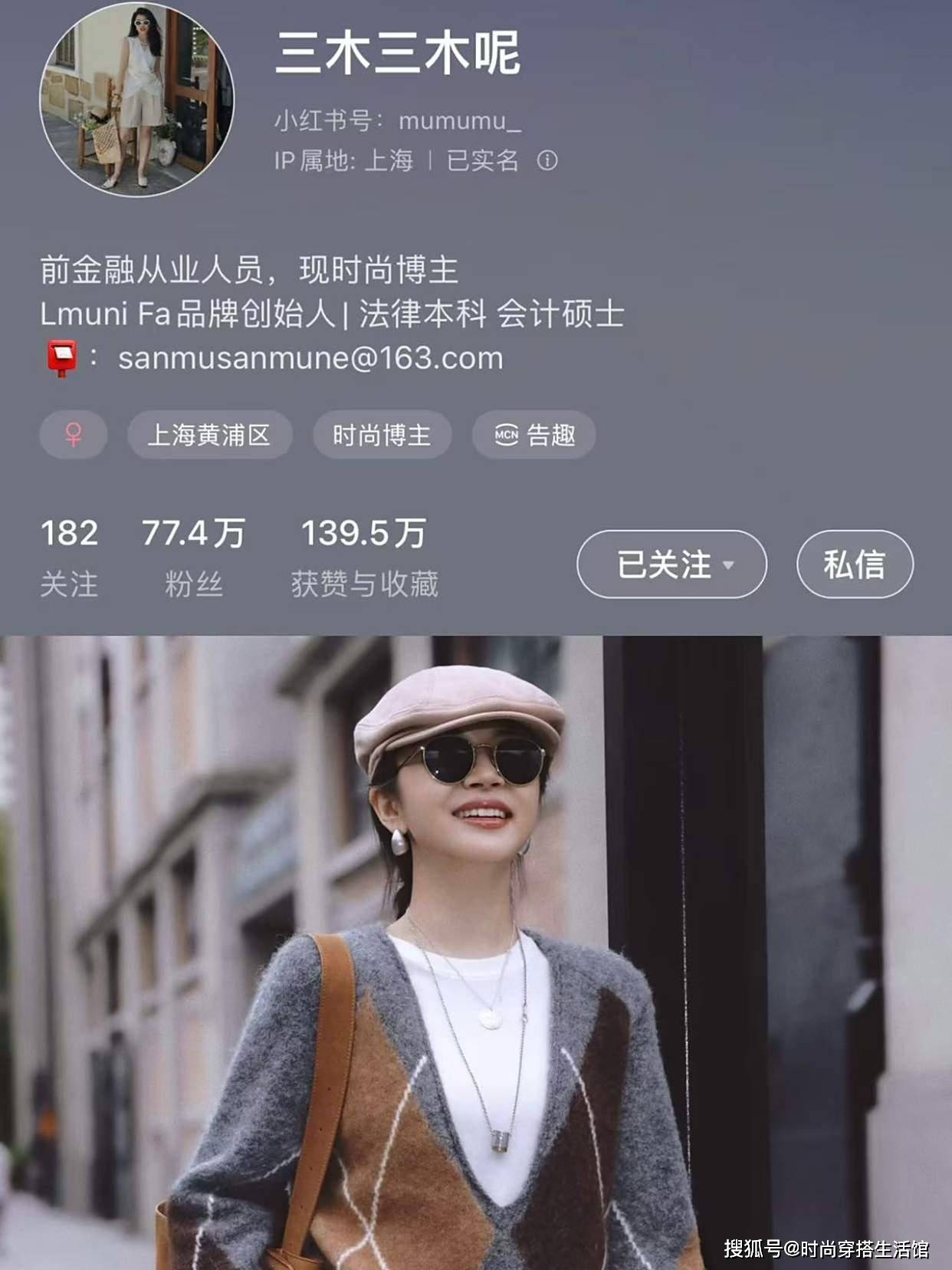
Task: View 139.5万 获赞与收藏 details
Action: (x=364, y=558)
